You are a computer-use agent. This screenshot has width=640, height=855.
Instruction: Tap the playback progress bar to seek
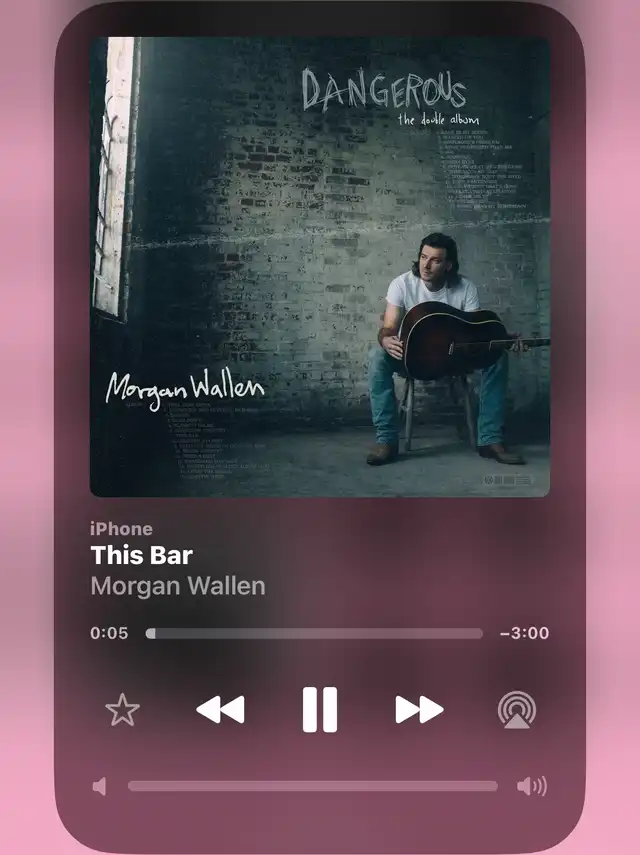tap(315, 633)
